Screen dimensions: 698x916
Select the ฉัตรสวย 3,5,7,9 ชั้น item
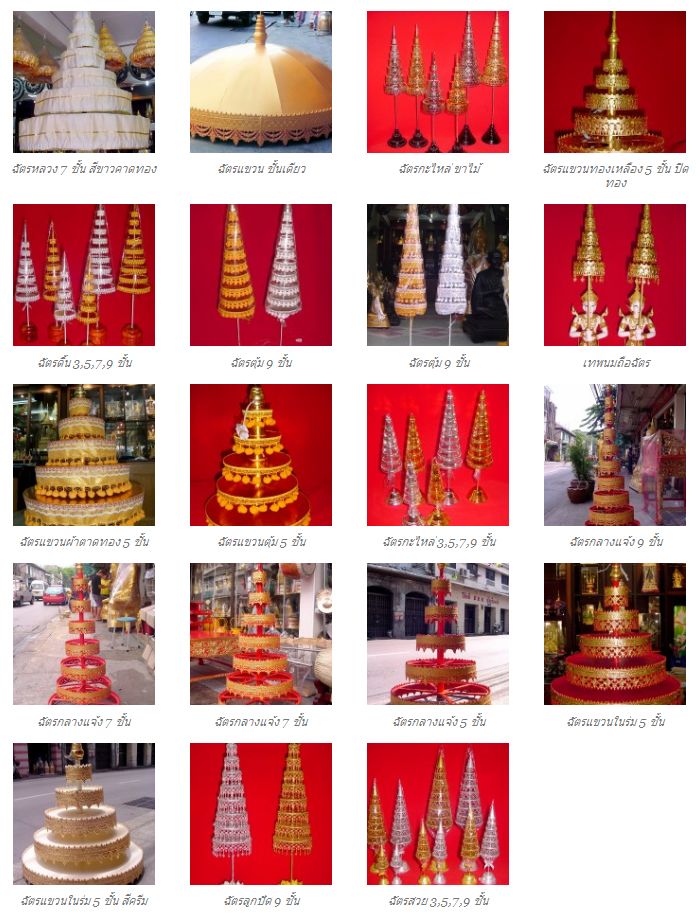pyautogui.click(x=437, y=814)
